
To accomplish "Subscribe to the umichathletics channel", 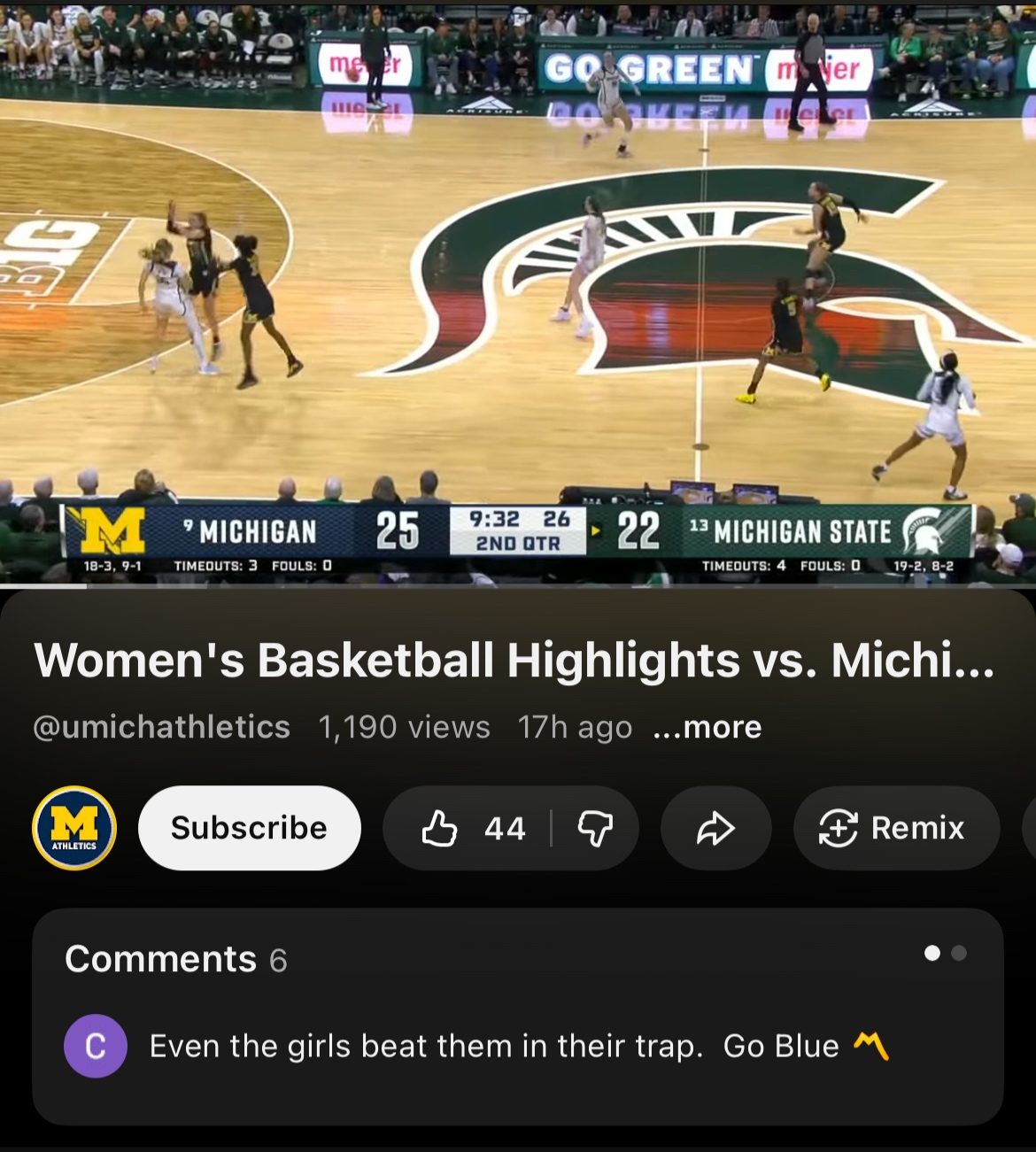I will [x=249, y=828].
